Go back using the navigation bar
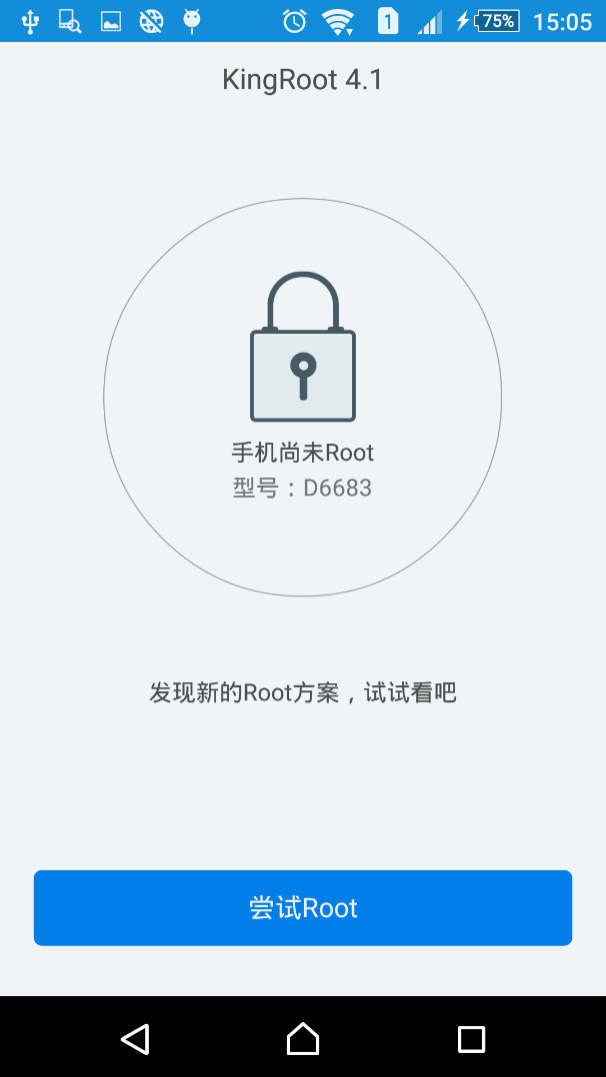 [135, 1039]
